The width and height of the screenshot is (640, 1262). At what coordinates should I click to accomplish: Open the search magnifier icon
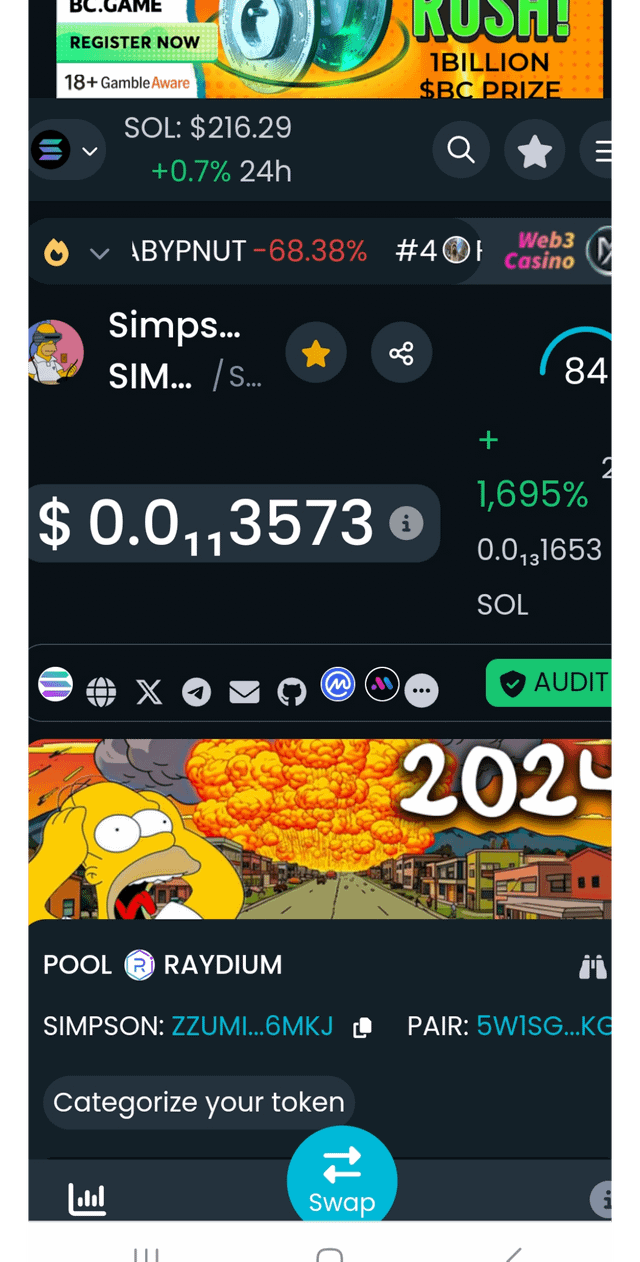[461, 151]
